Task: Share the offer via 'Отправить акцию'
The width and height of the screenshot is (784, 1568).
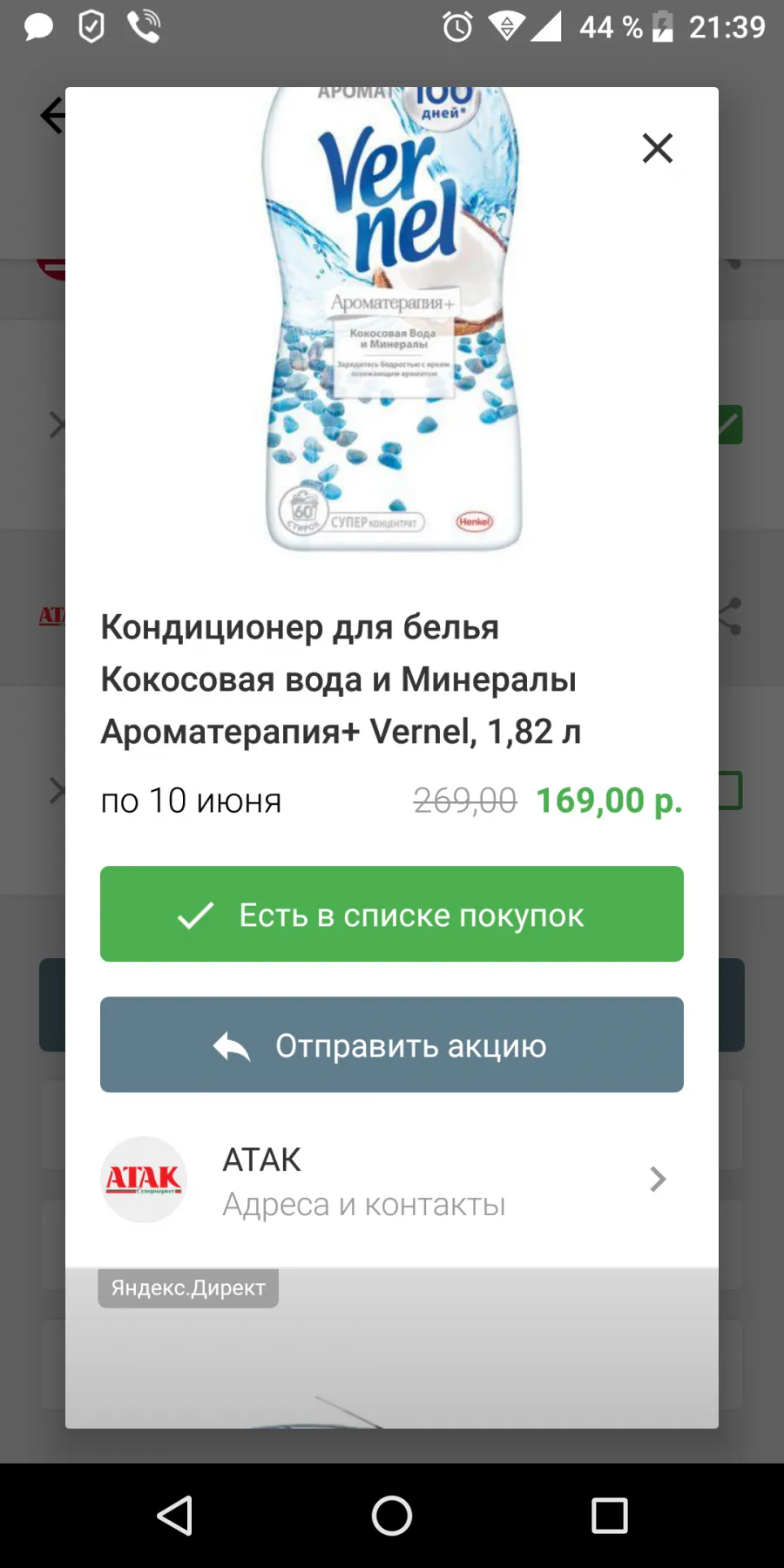Action: click(x=392, y=1044)
